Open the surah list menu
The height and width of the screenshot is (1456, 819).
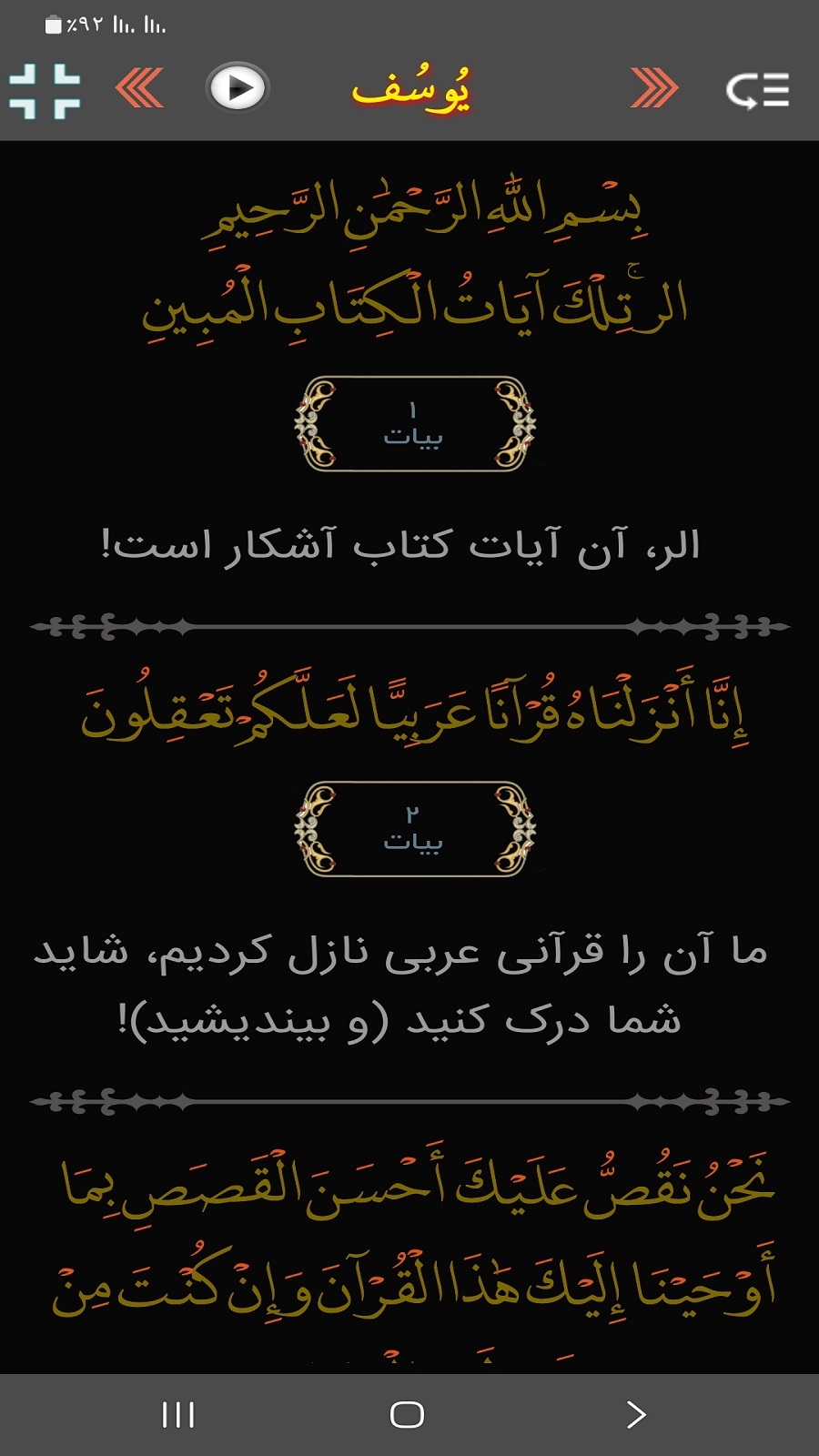point(757,90)
